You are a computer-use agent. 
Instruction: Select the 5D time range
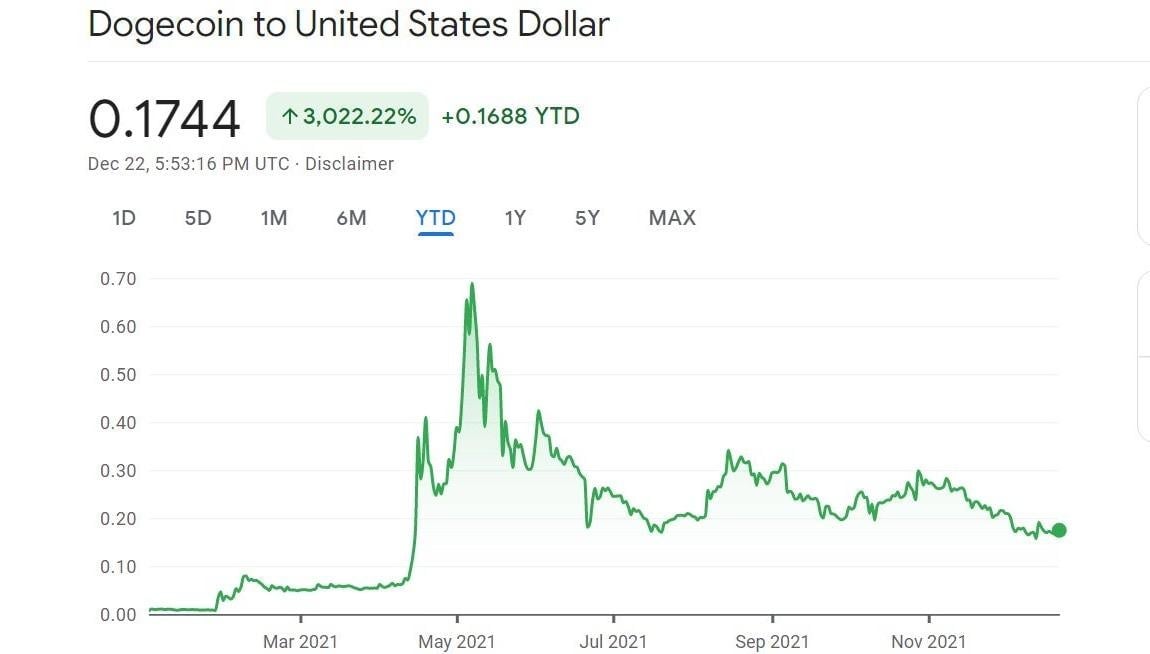[x=198, y=218]
